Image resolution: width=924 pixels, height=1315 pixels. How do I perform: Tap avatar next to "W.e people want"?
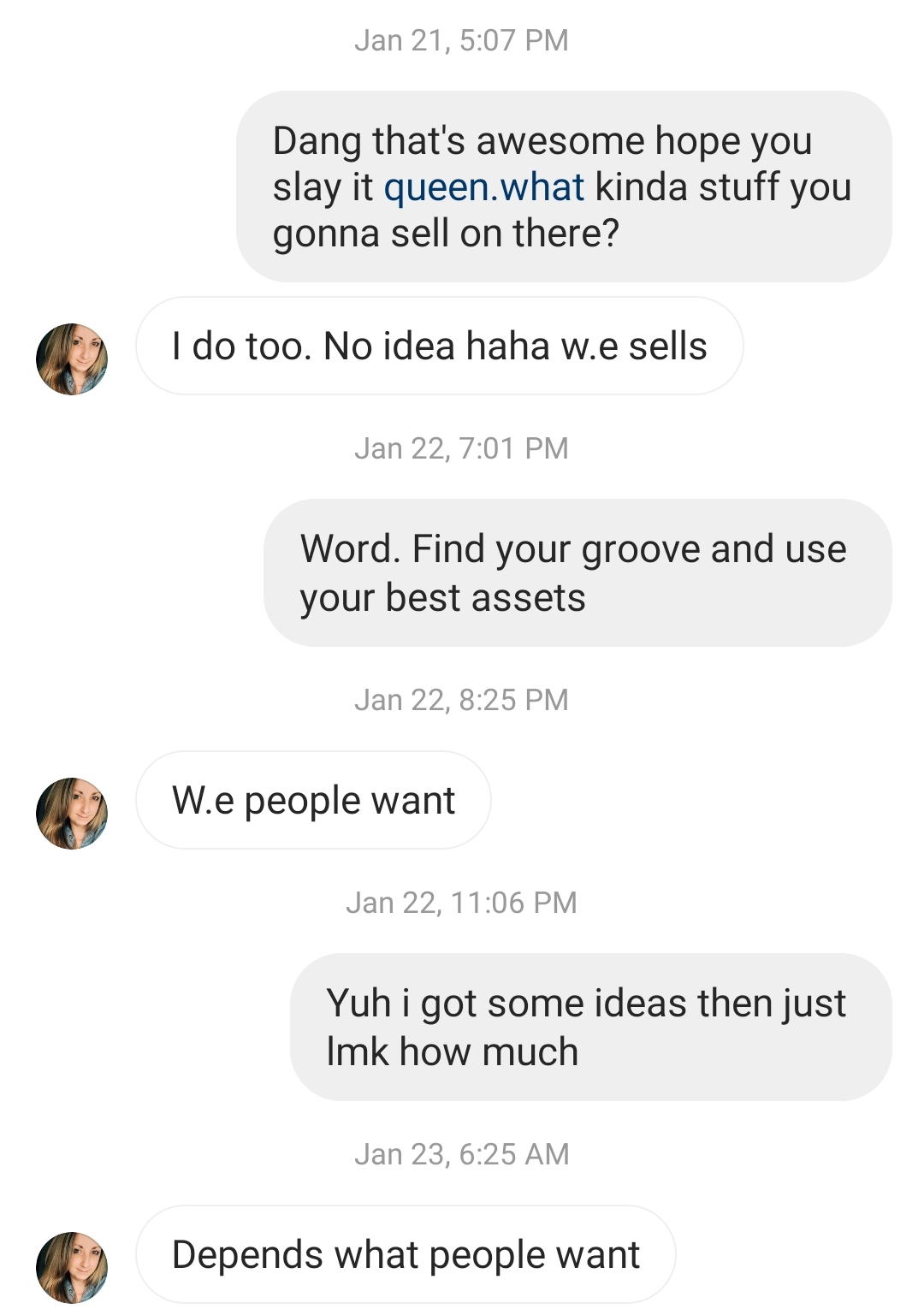coord(72,814)
